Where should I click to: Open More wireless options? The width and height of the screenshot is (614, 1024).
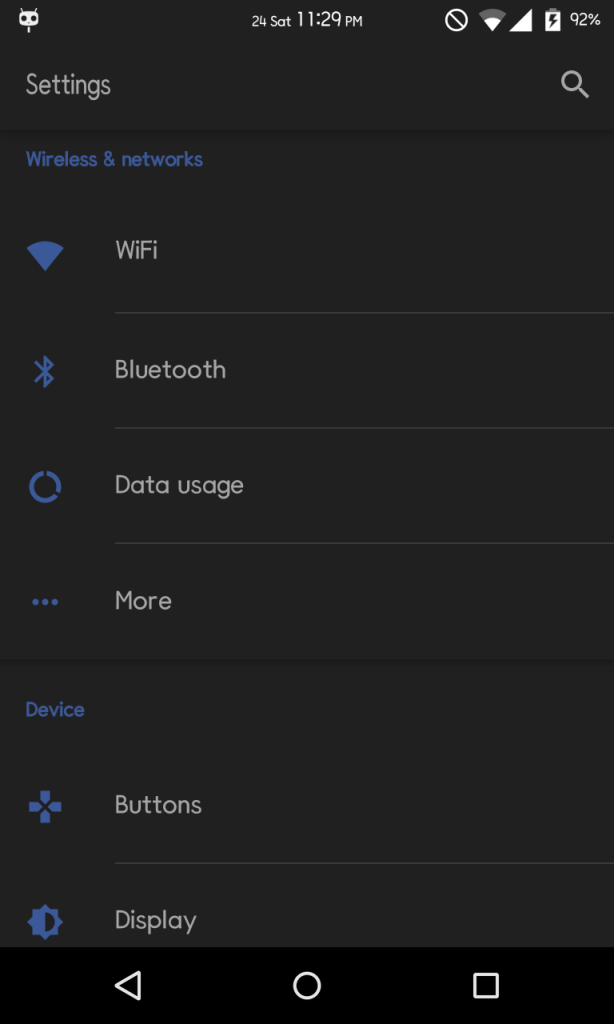[x=307, y=601]
